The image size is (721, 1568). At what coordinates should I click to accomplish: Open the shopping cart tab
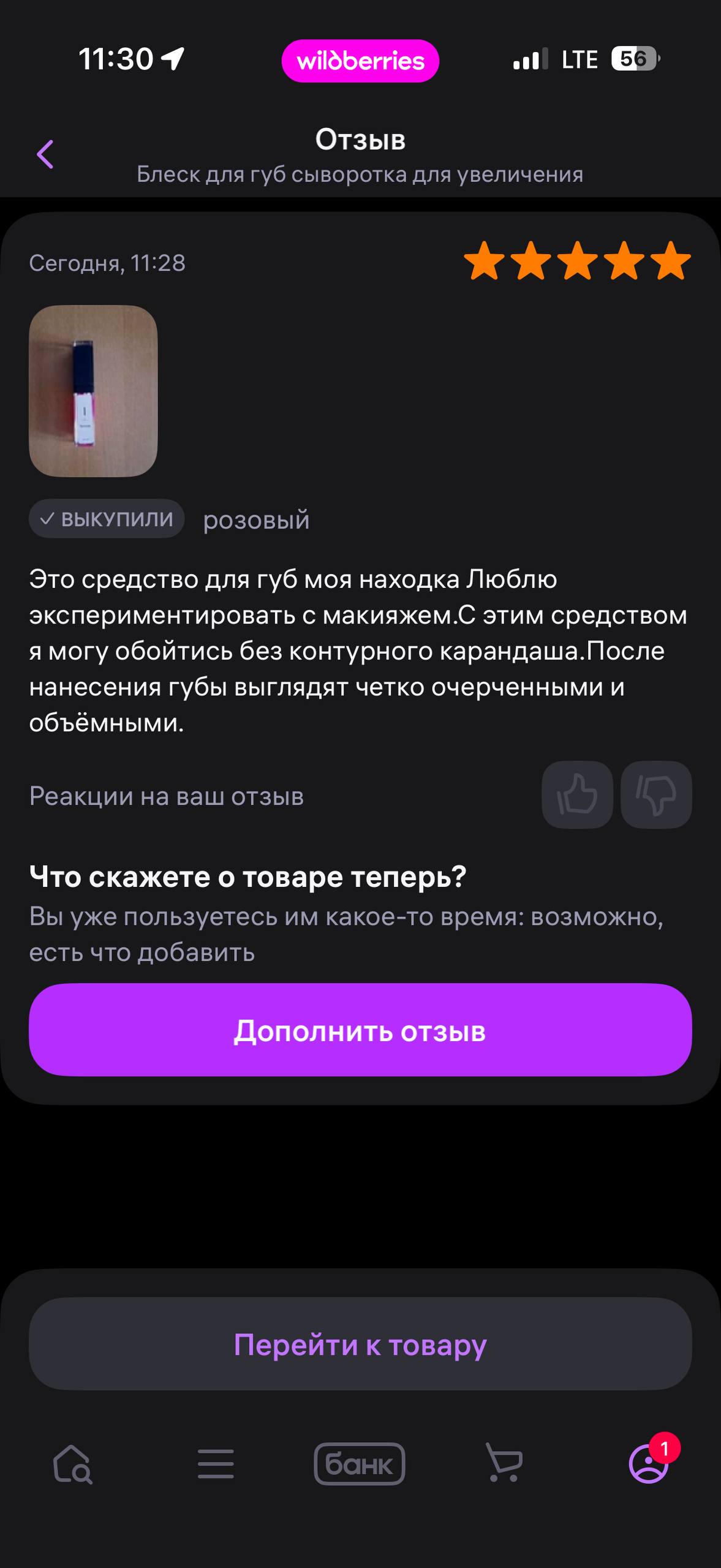504,1463
